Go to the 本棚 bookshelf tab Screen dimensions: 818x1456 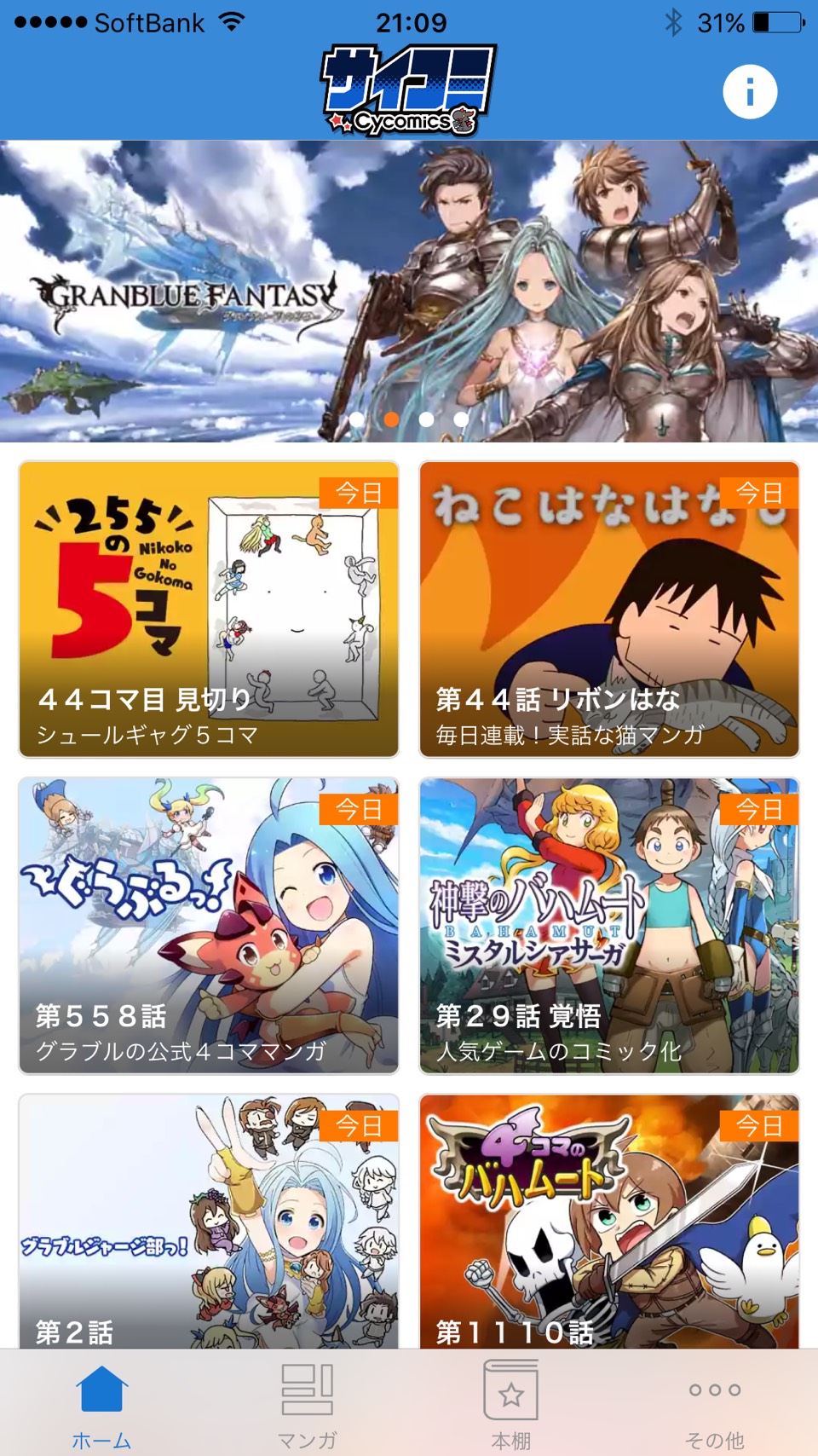pyautogui.click(x=511, y=1405)
